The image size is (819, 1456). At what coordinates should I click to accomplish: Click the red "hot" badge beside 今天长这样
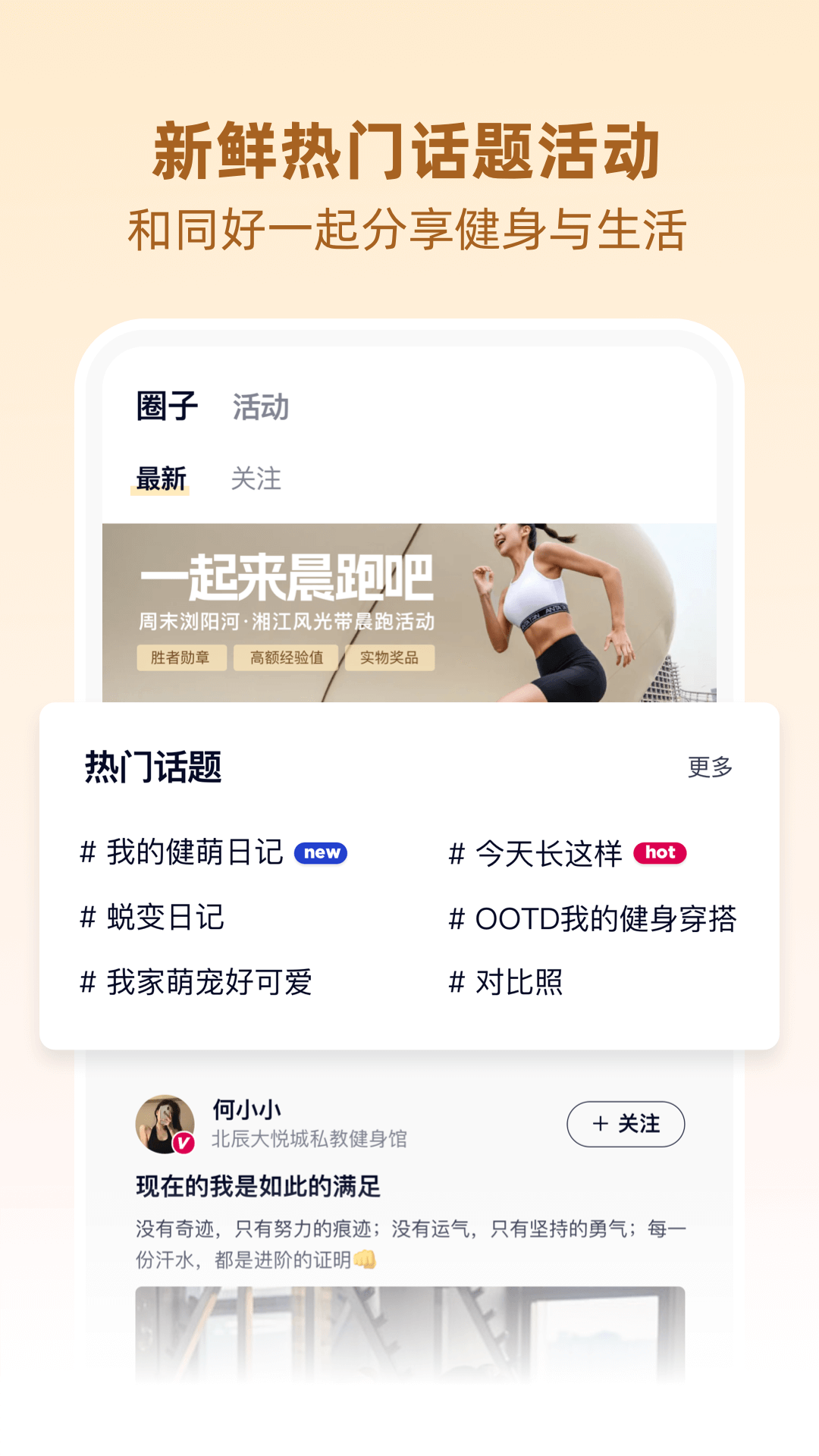pos(661,852)
